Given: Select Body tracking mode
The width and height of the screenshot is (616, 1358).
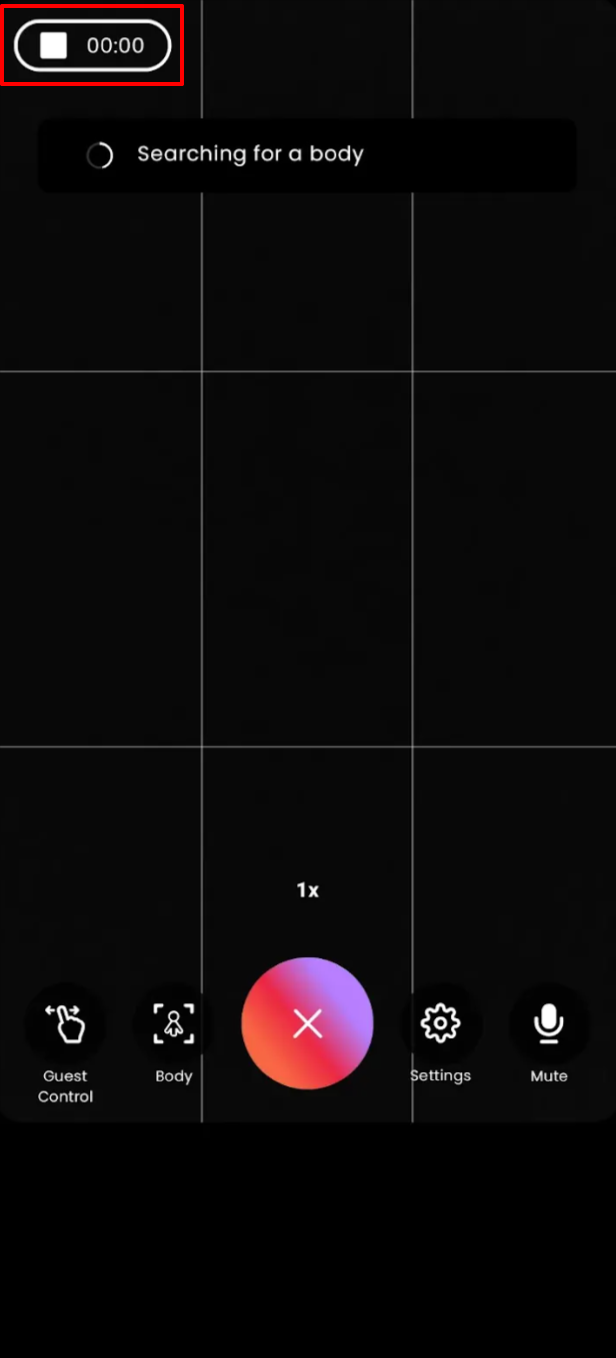Looking at the screenshot, I should coord(174,1024).
